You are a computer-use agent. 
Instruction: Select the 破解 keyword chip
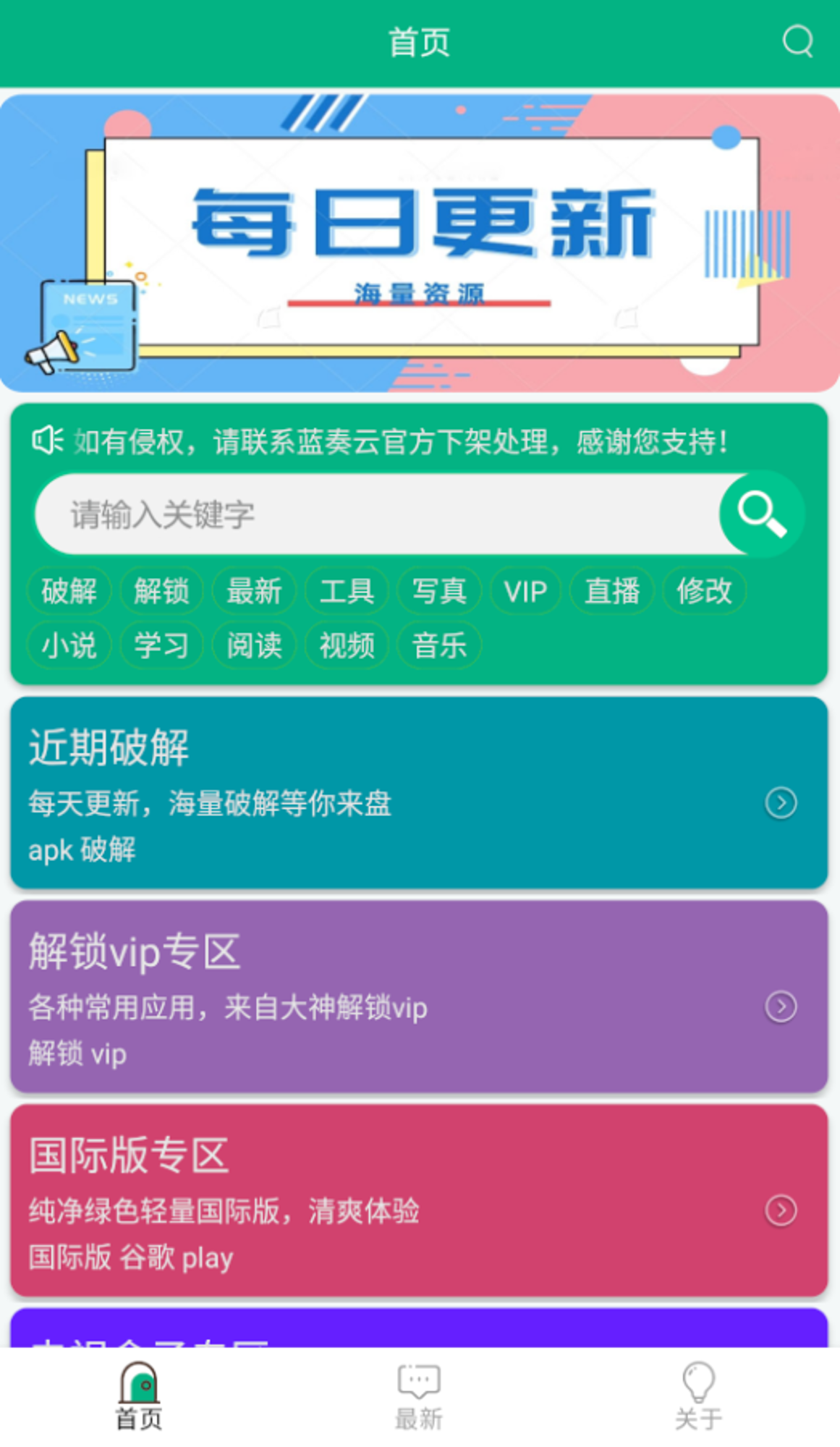69,591
